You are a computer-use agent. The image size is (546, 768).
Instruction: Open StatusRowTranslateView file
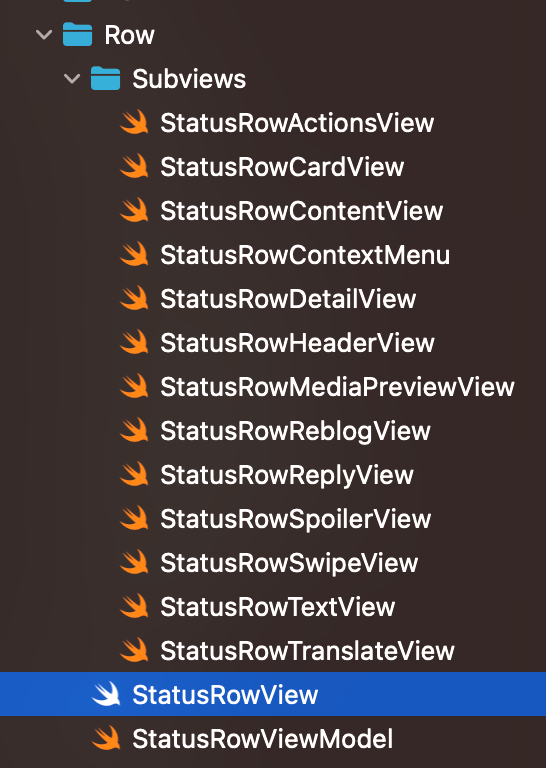[x=307, y=651]
